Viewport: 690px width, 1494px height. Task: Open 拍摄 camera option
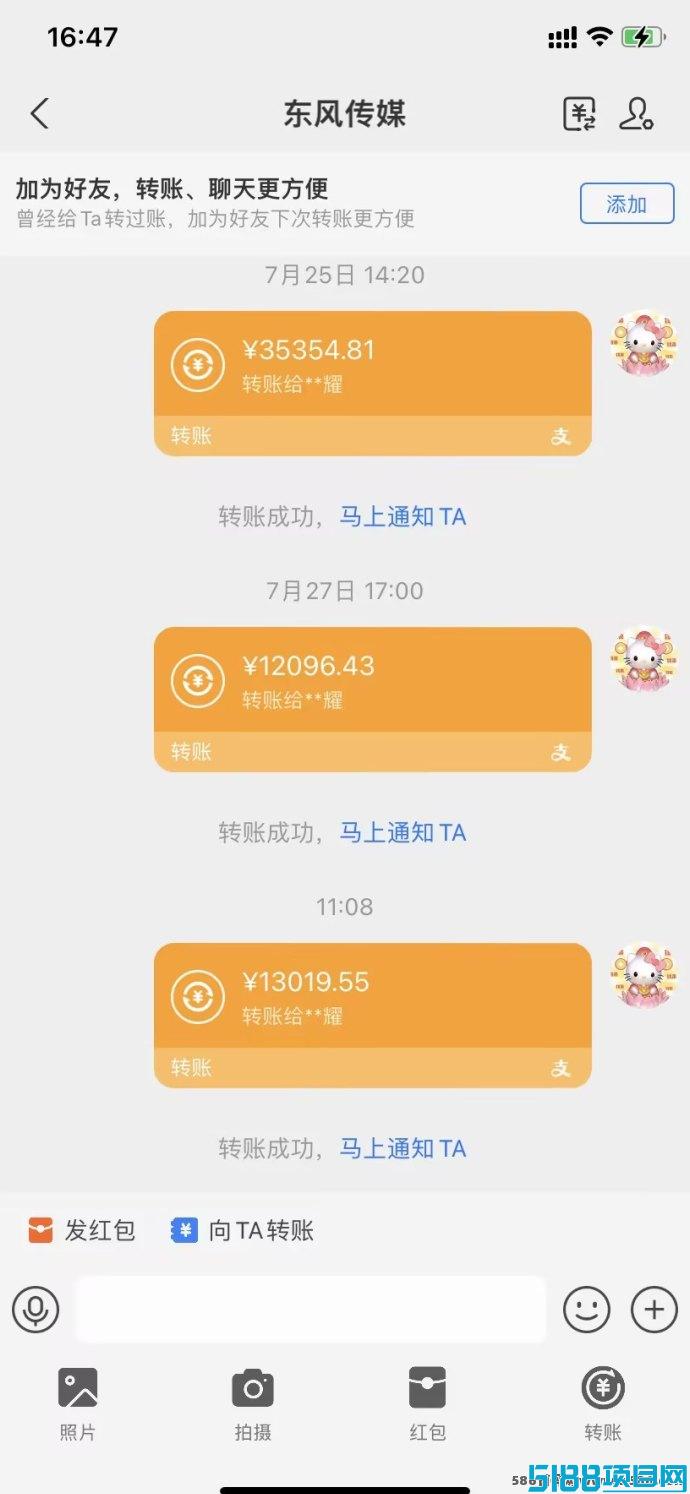tap(253, 1402)
